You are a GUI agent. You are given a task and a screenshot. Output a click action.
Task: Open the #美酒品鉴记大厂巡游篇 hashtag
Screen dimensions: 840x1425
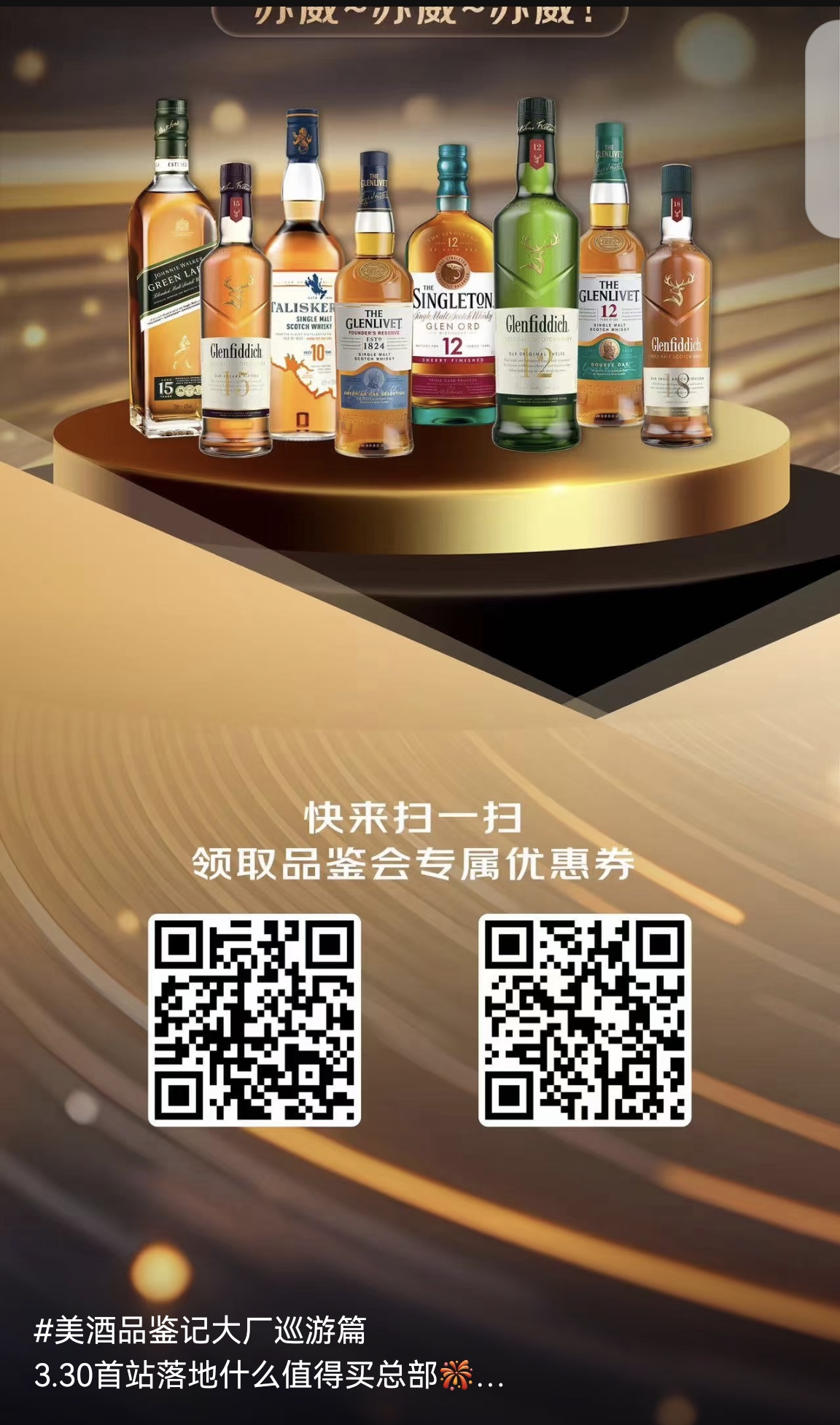pyautogui.click(x=200, y=1330)
